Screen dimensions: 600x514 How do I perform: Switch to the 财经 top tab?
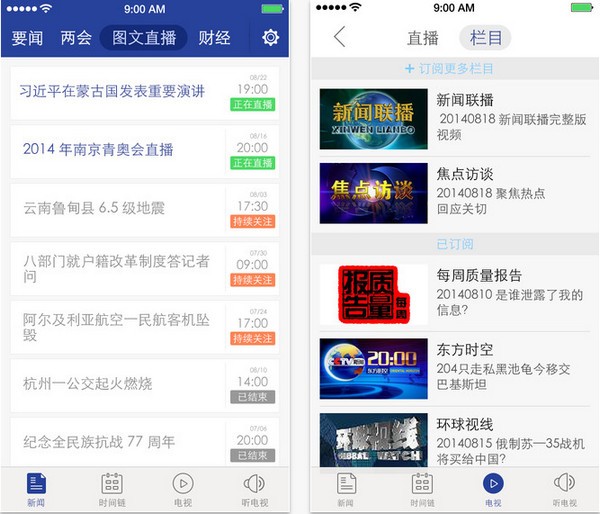point(214,38)
